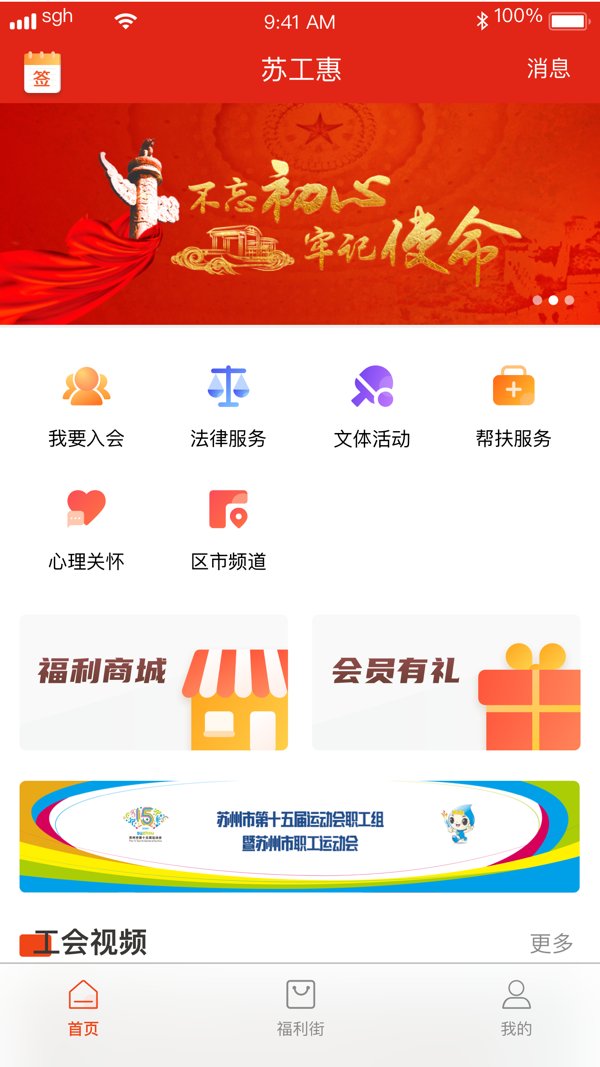Open 心理关怀
600x1067 pixels.
point(86,529)
